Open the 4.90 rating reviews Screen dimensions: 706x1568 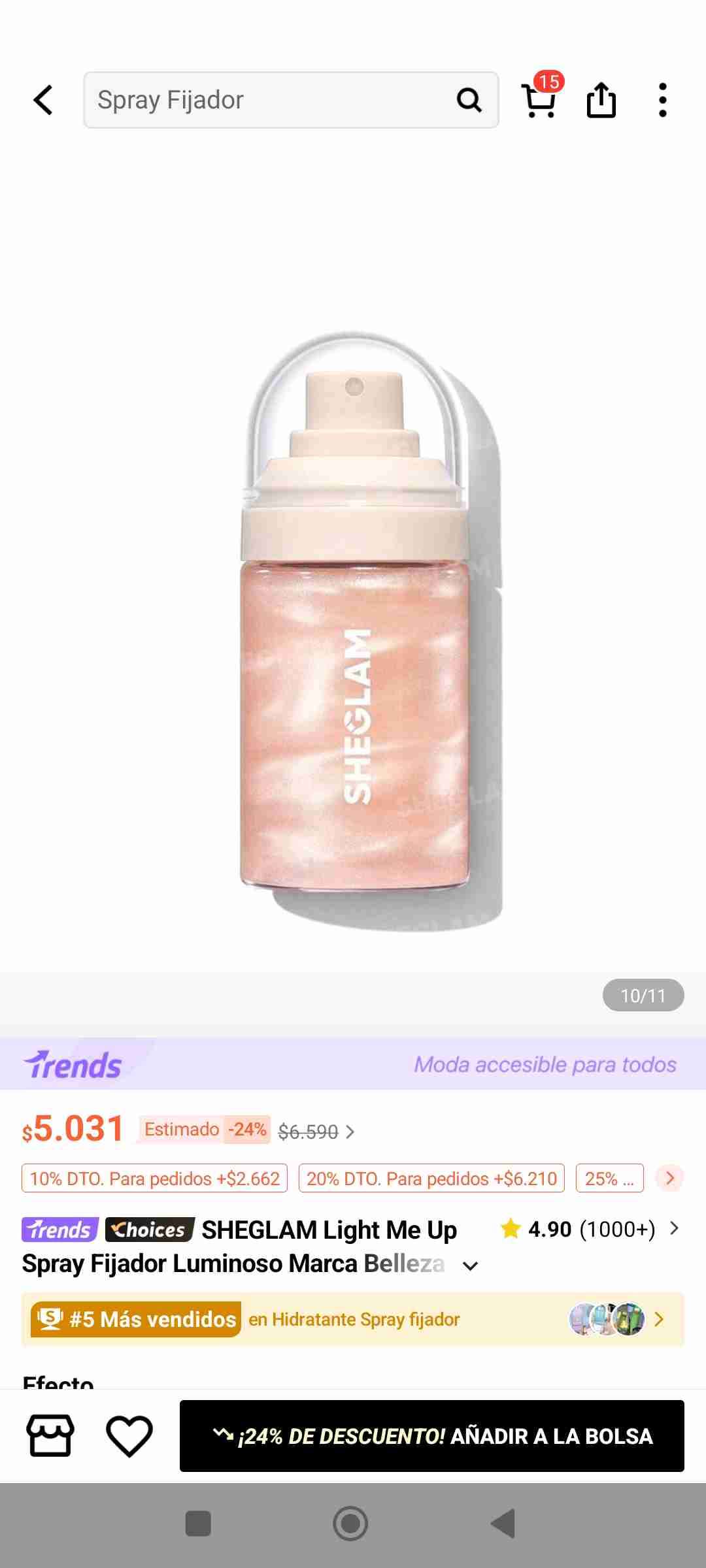tap(590, 1230)
